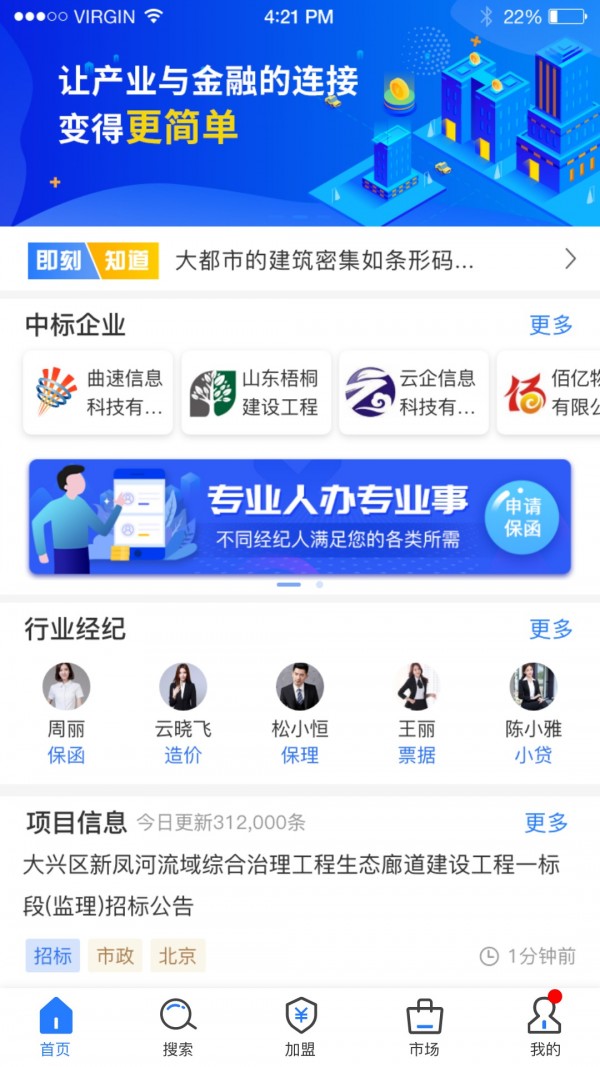Open 更多 next to 中标企业

550,325
